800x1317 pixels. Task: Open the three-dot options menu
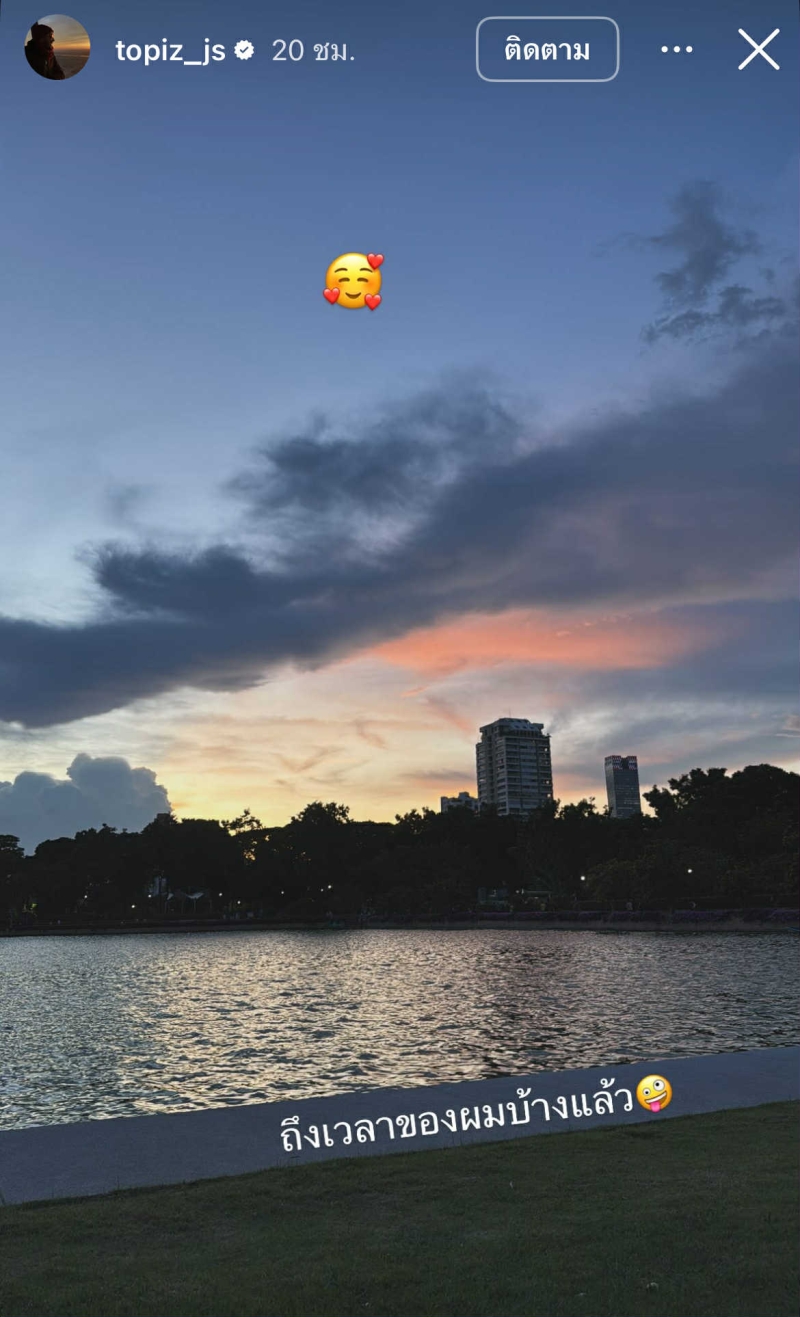(x=677, y=49)
